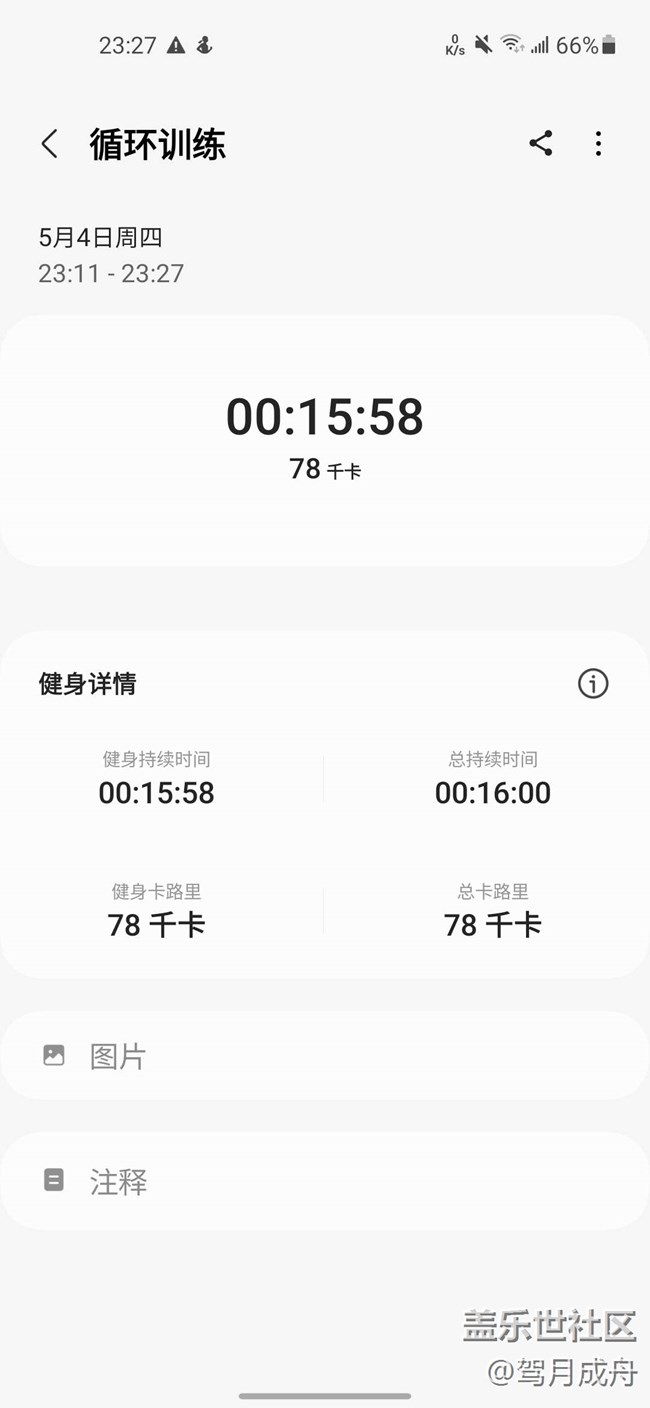This screenshot has height=1408, width=650.
Task: Open the 图片 row
Action: click(x=324, y=1056)
